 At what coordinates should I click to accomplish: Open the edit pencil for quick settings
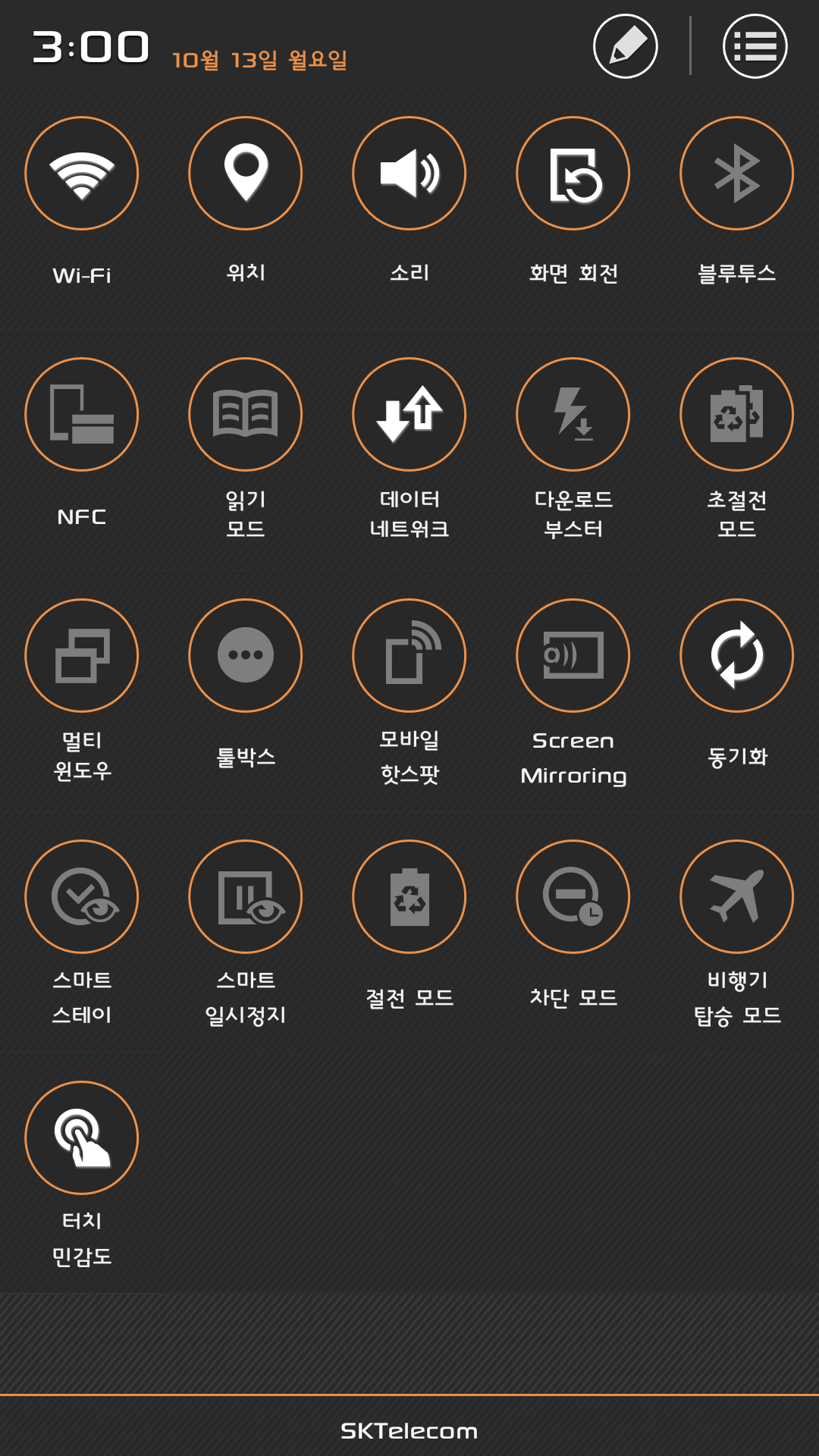pos(625,46)
